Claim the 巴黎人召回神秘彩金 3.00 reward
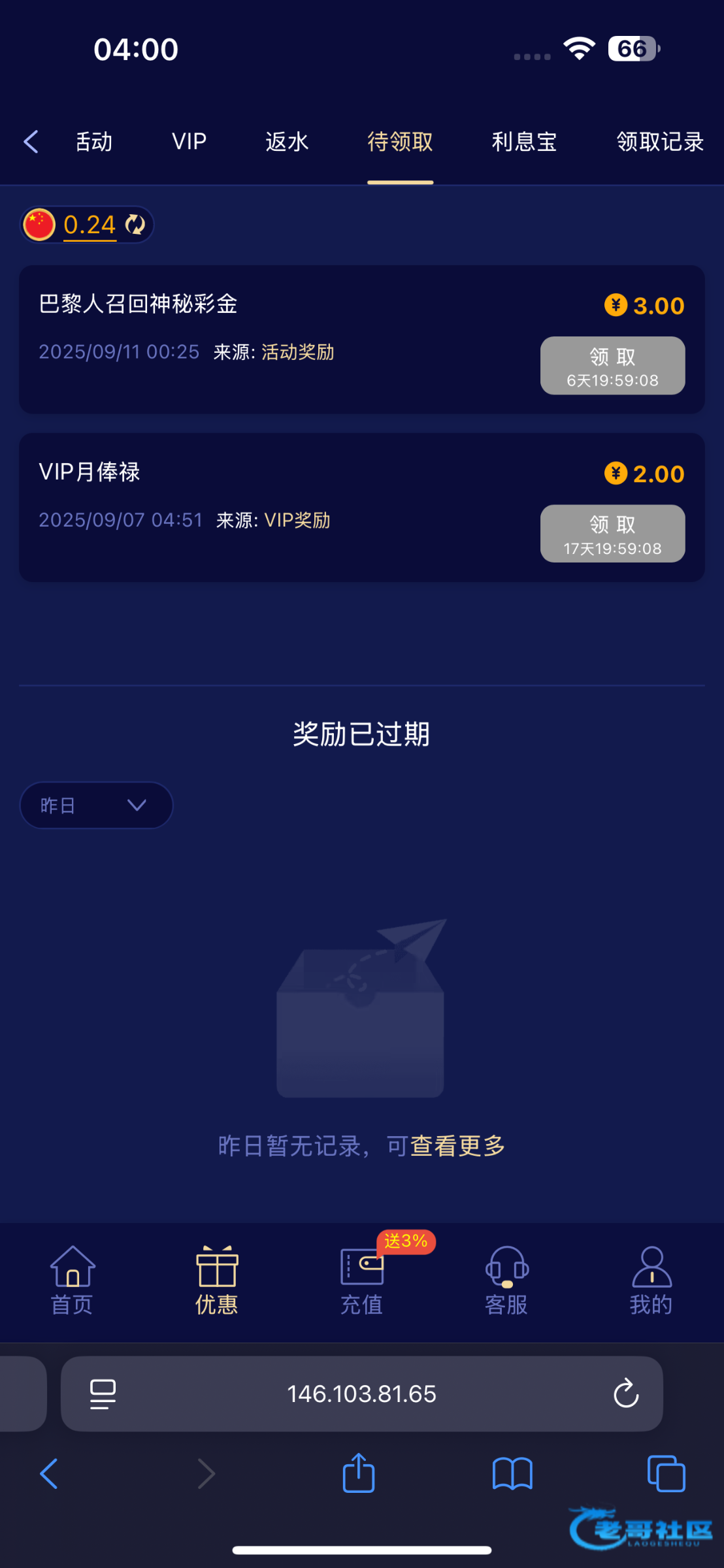Screen dimensions: 724x1568 point(612,365)
